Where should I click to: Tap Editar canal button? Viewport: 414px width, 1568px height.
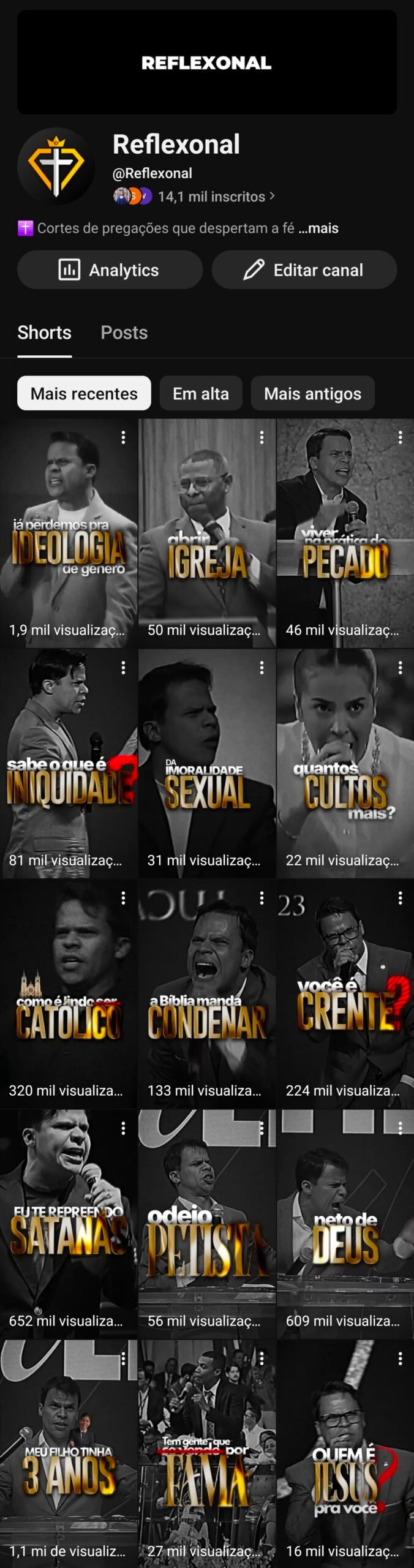(x=304, y=270)
